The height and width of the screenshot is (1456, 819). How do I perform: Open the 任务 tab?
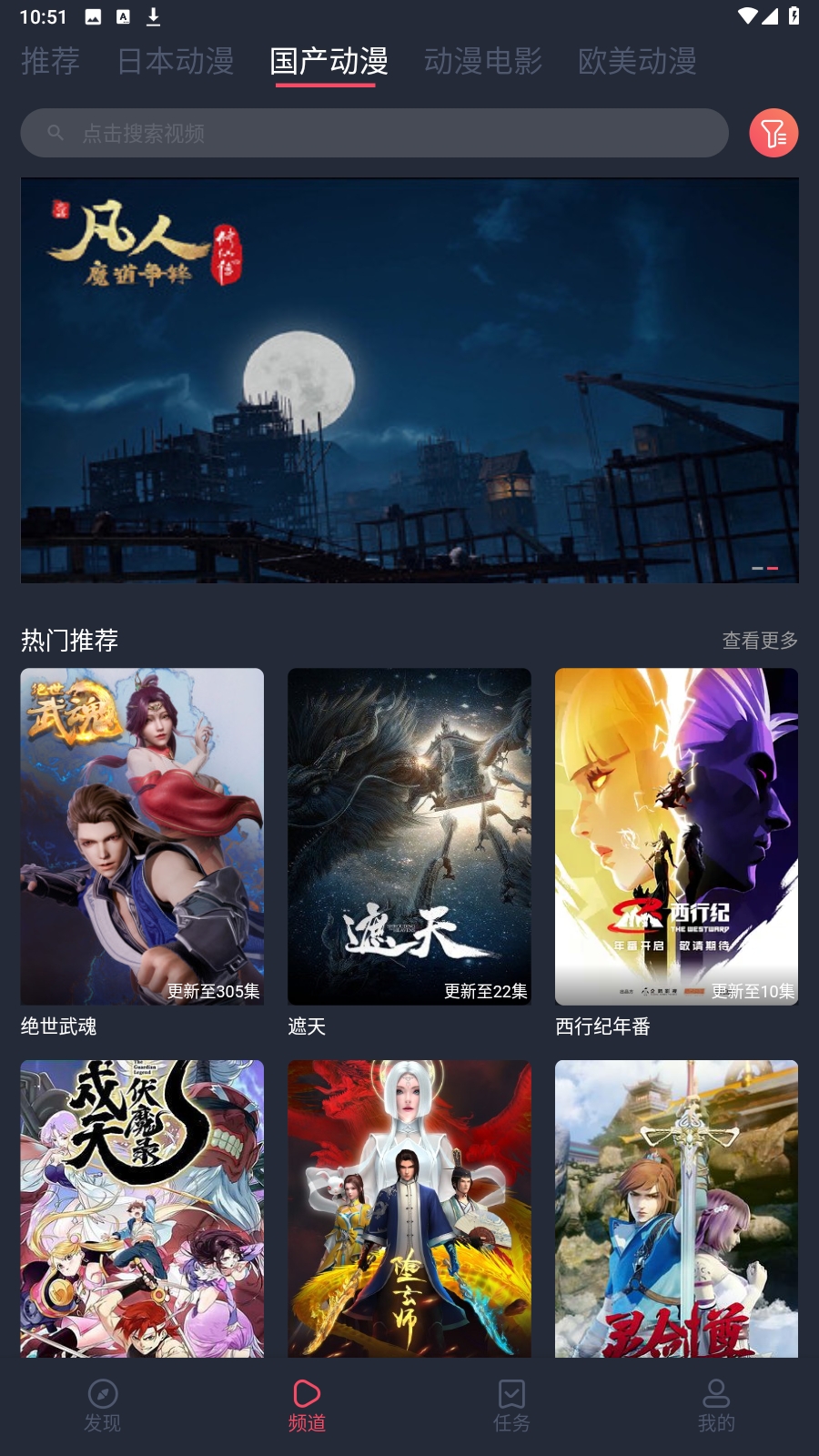click(x=511, y=1406)
